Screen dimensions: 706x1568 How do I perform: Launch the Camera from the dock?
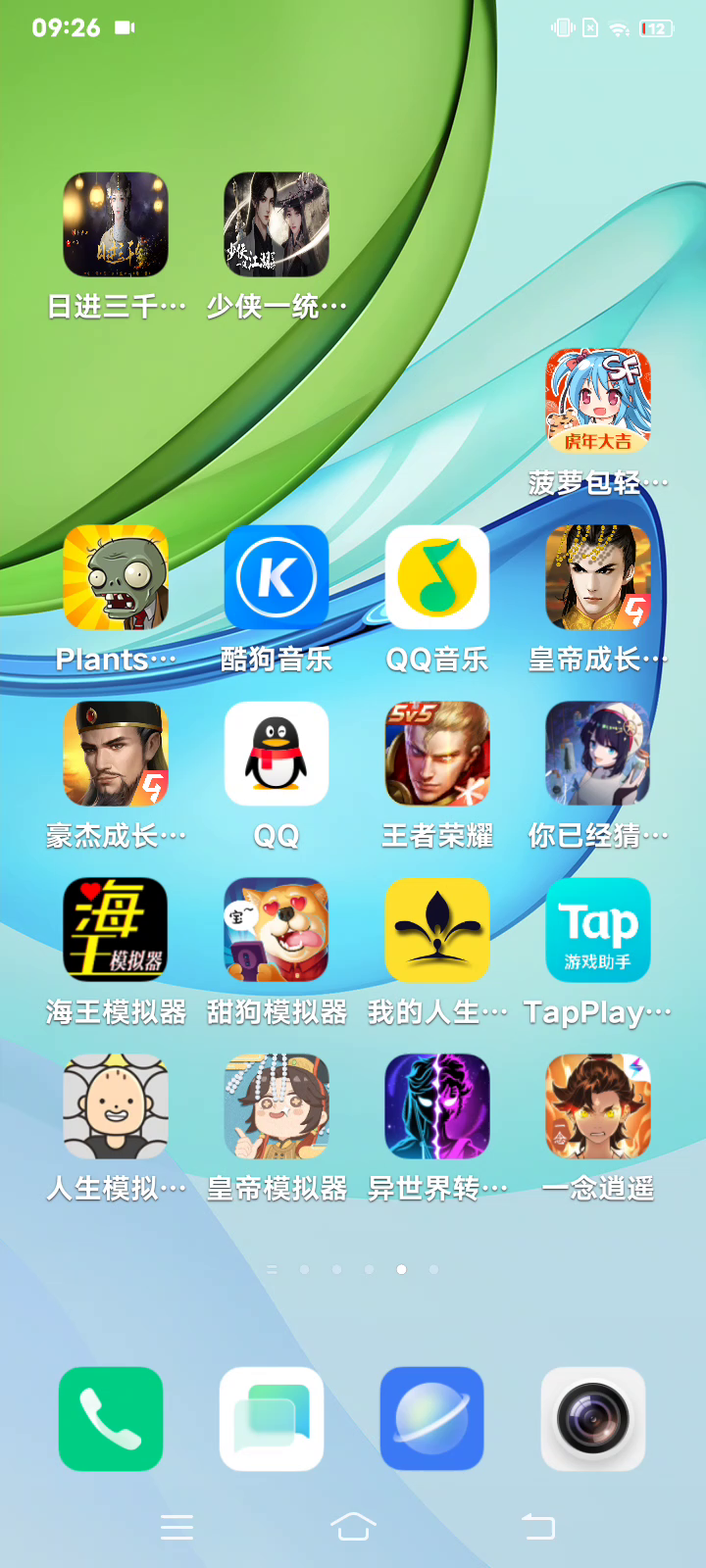click(593, 1419)
